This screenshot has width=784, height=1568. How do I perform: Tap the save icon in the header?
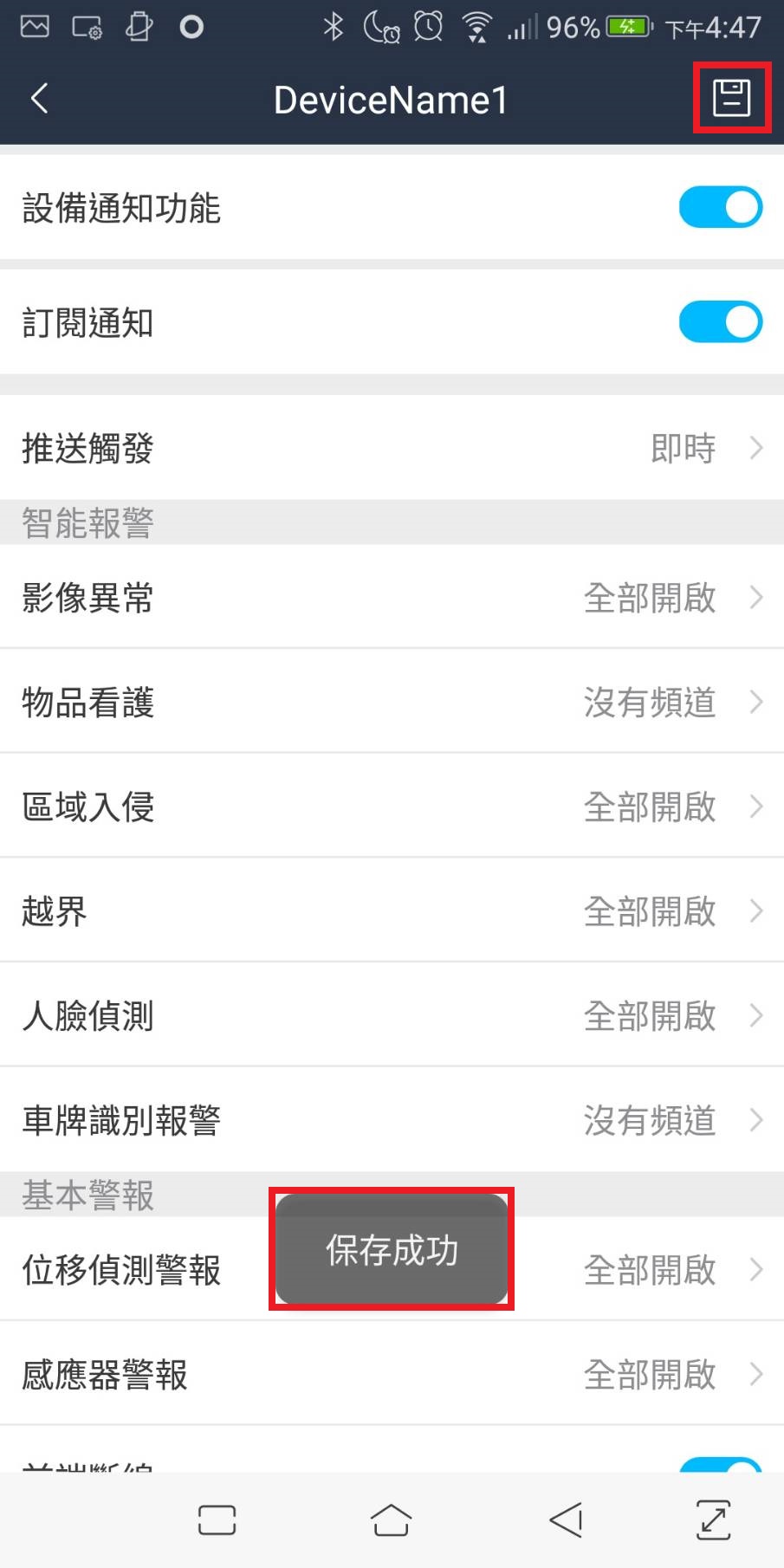tap(732, 98)
